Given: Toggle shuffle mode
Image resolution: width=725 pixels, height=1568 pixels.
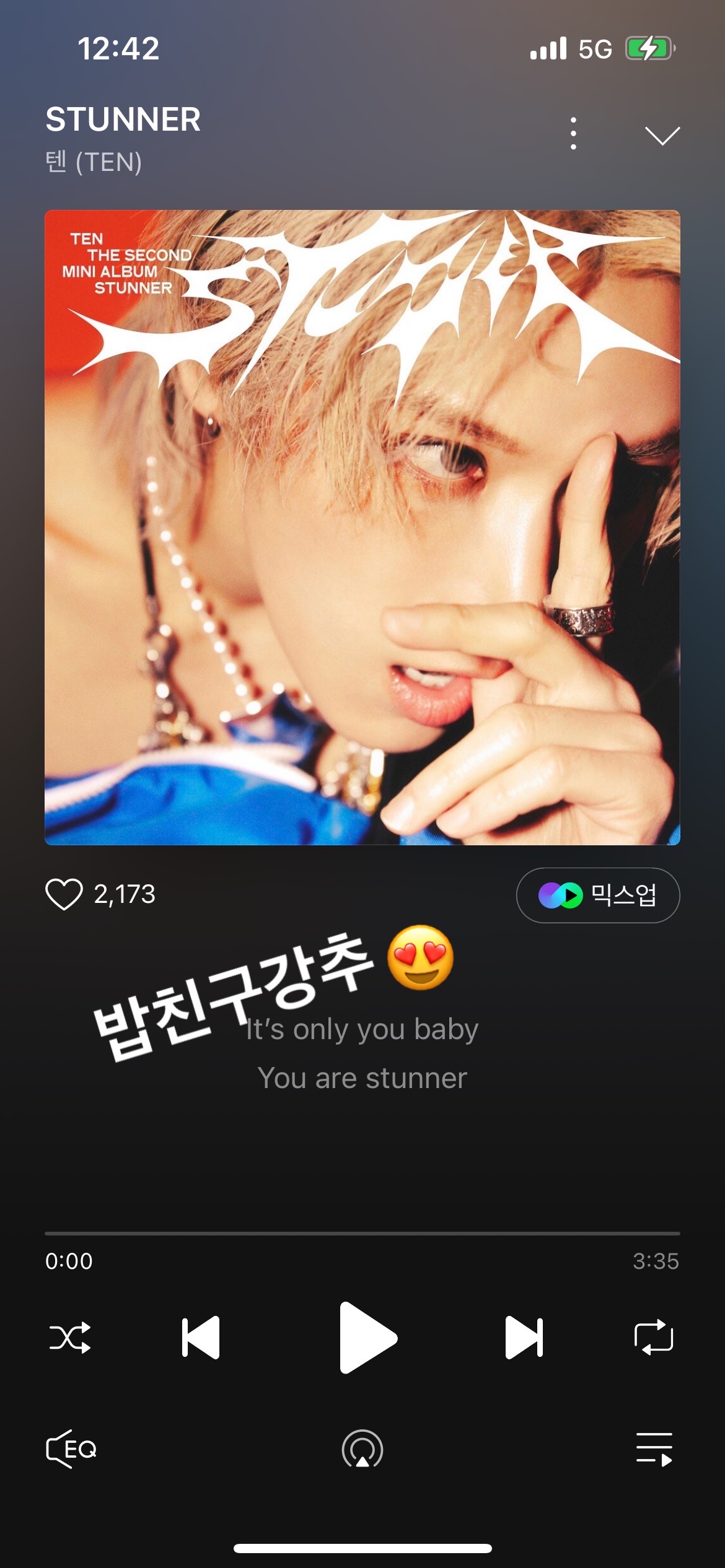Looking at the screenshot, I should pyautogui.click(x=70, y=1338).
